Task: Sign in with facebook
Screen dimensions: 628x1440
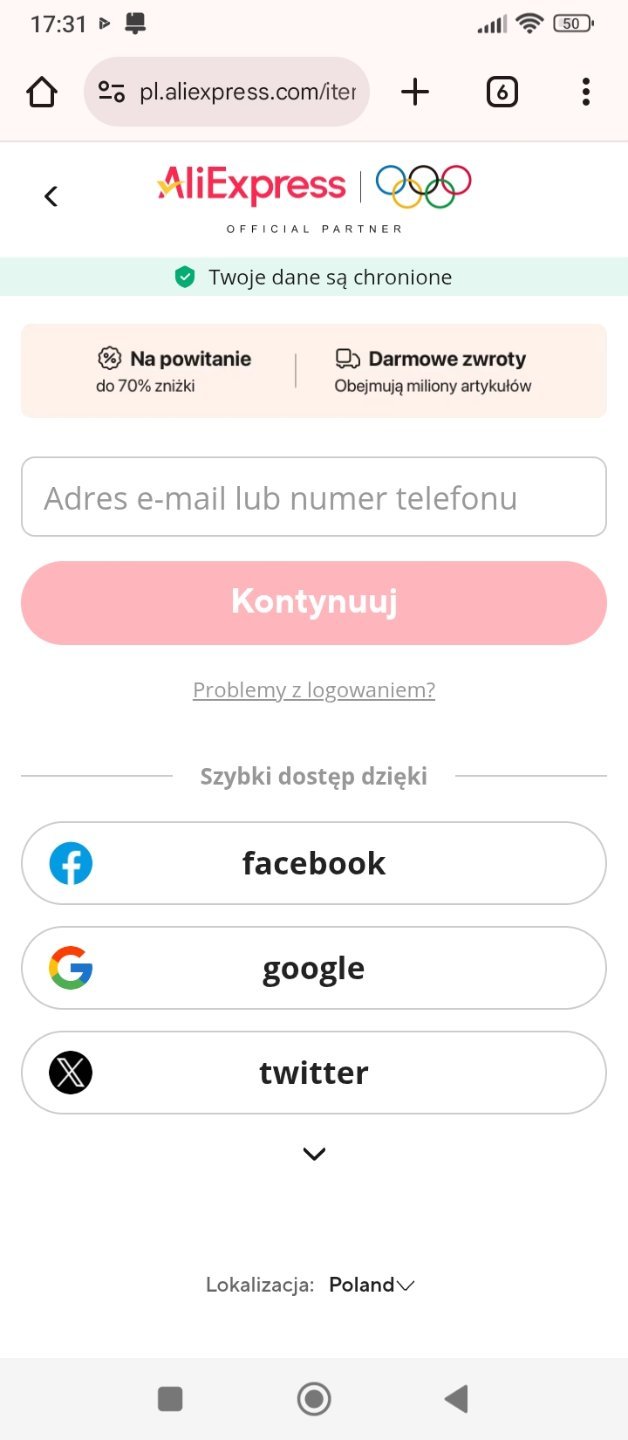Action: pyautogui.click(x=314, y=863)
